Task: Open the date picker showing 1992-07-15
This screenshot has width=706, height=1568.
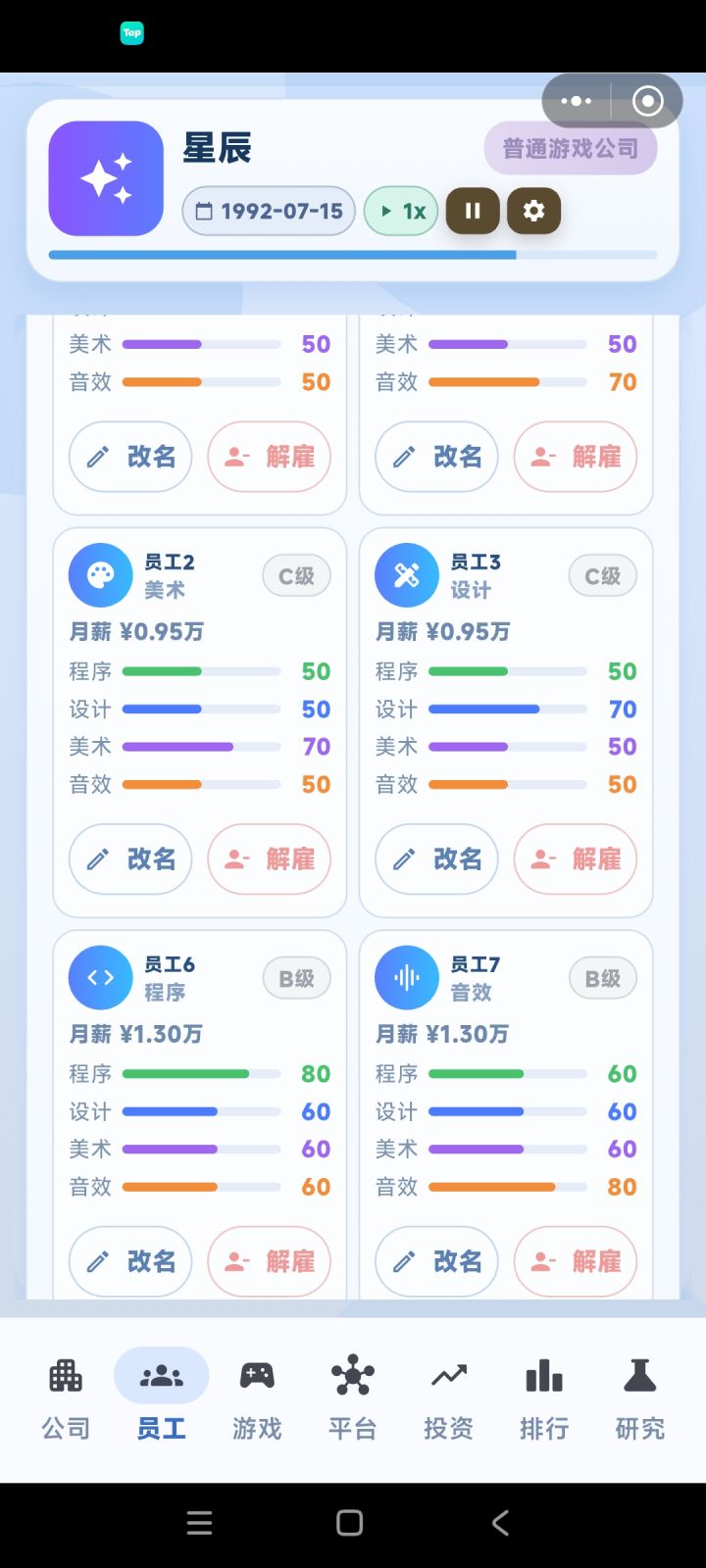Action: pyautogui.click(x=268, y=211)
